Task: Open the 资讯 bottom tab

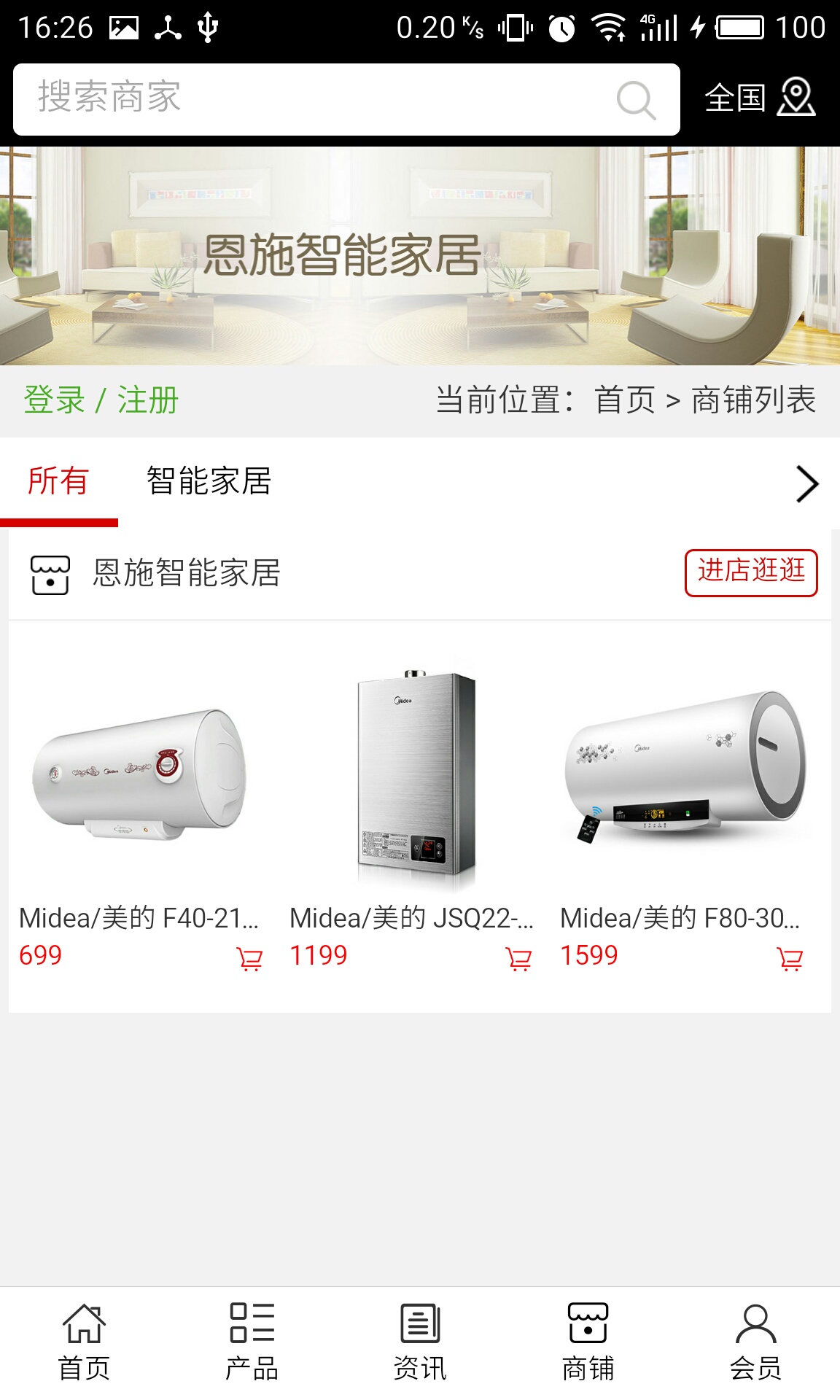Action: click(420, 1342)
